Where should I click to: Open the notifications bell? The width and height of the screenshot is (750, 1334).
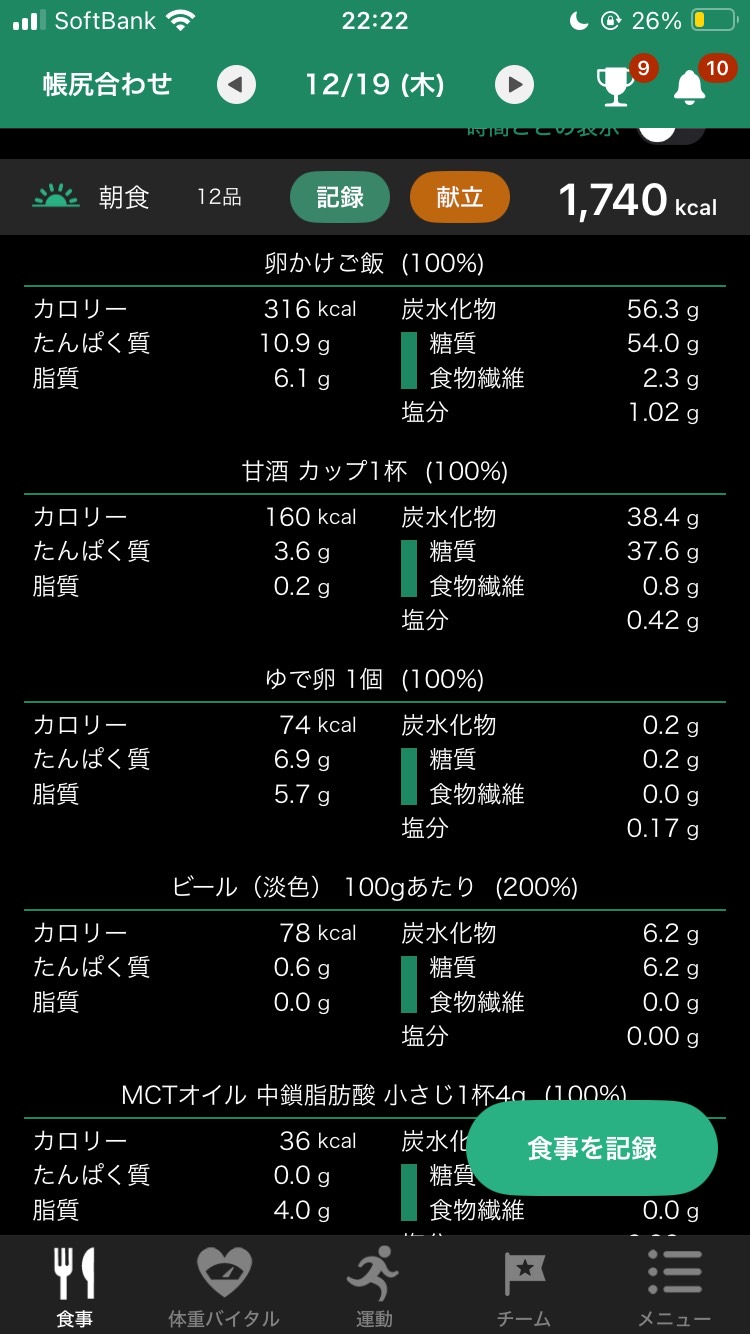(690, 86)
